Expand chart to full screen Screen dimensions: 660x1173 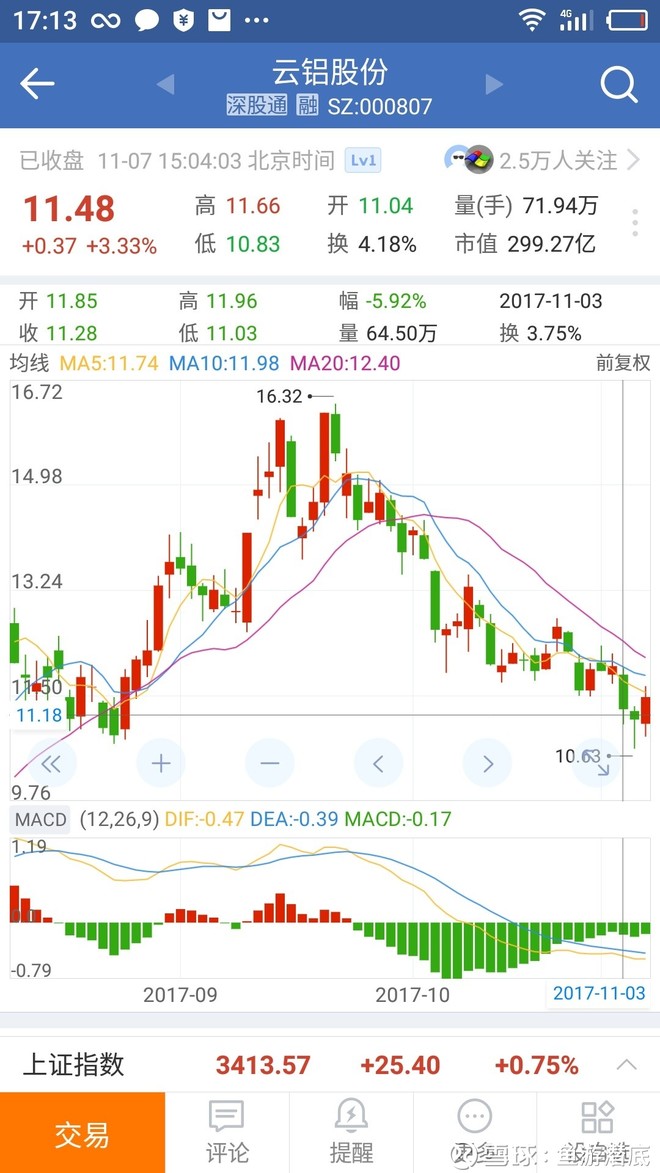[598, 764]
